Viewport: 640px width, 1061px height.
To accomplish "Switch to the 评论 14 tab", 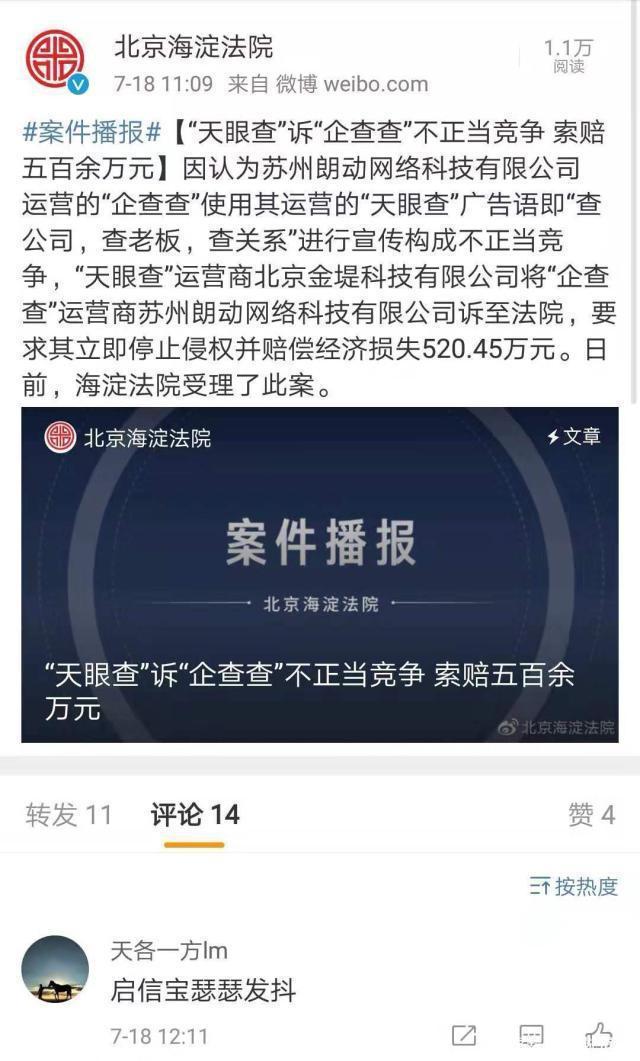I will [195, 815].
